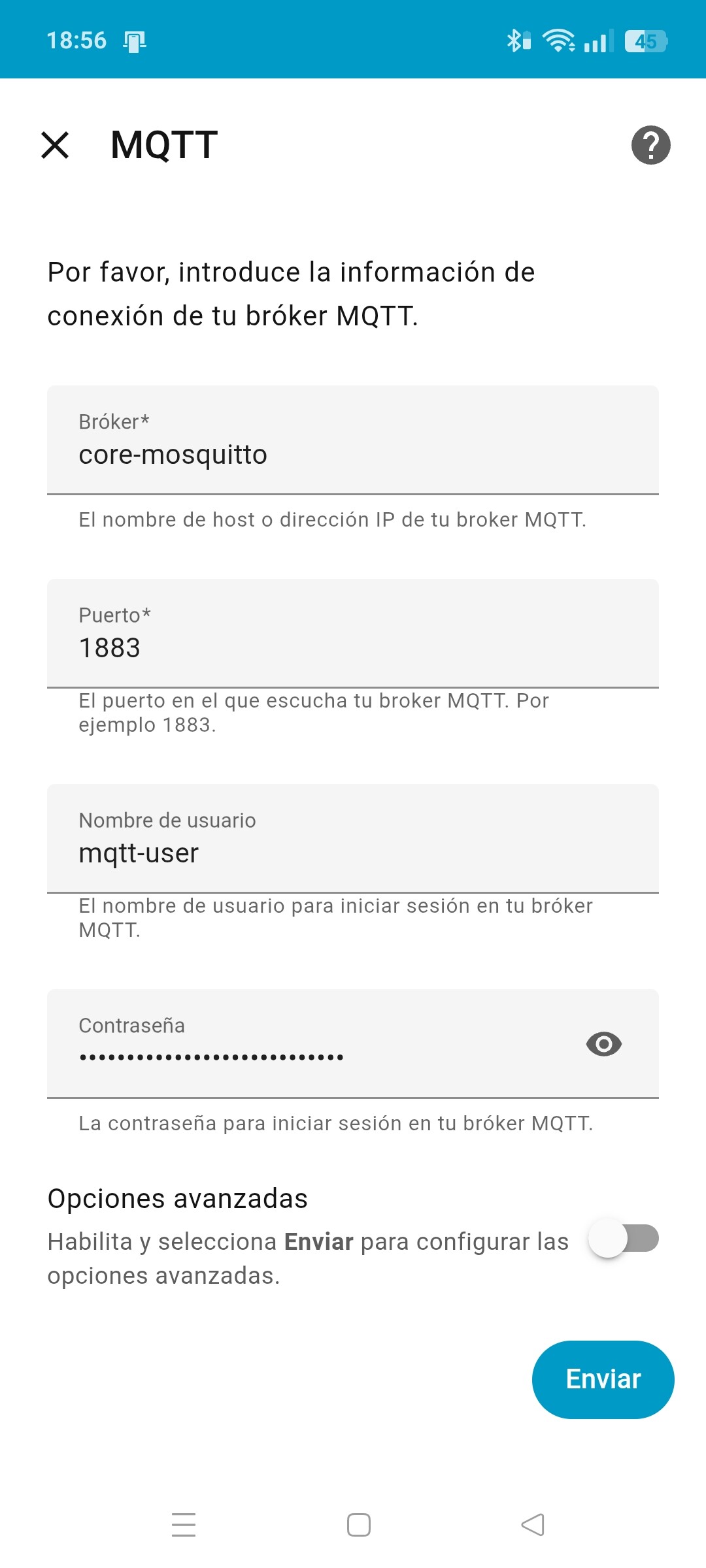Image resolution: width=706 pixels, height=1568 pixels.
Task: Reveal the password with the eye icon
Action: (x=603, y=1044)
